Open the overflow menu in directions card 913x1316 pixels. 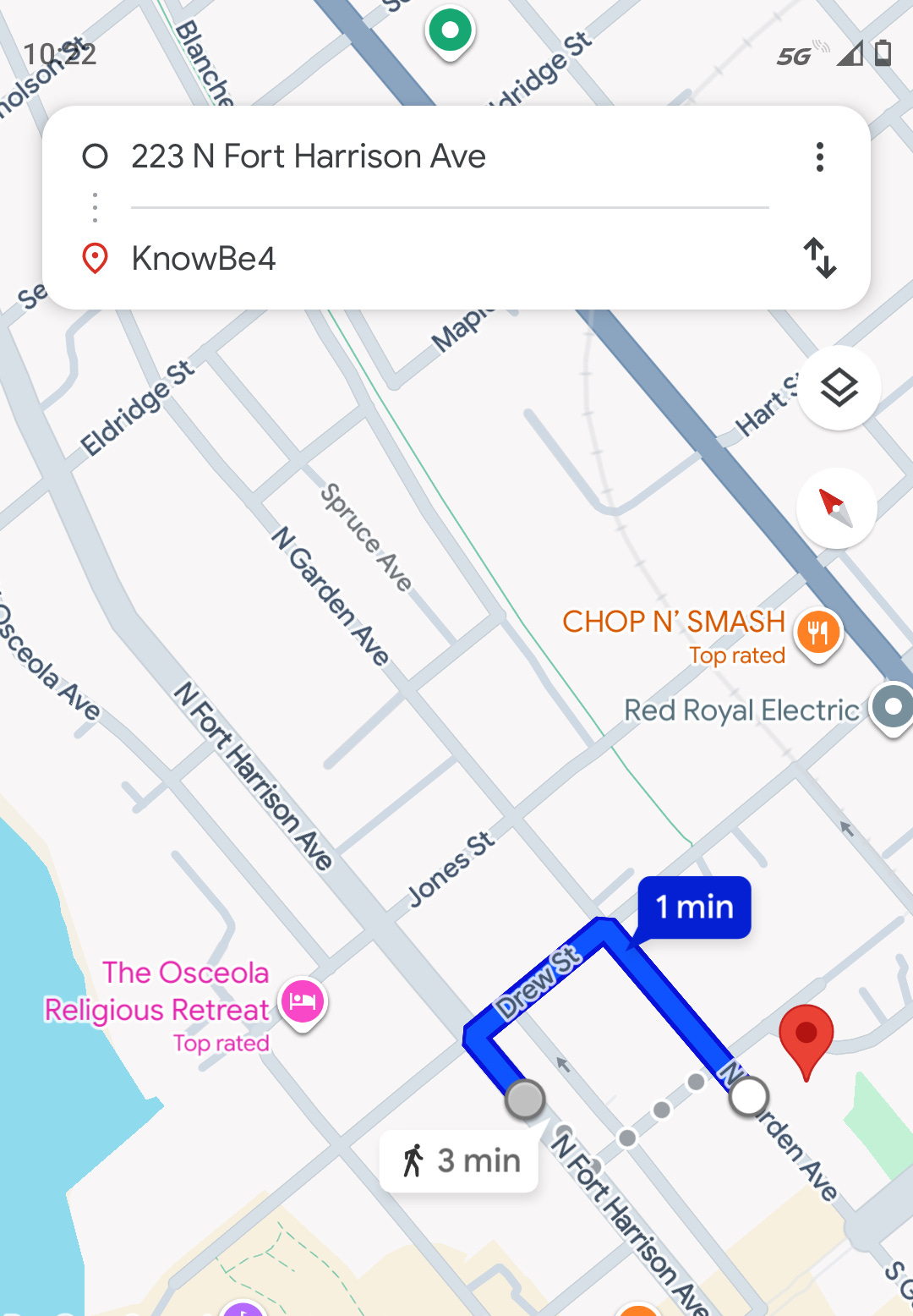pos(819,157)
